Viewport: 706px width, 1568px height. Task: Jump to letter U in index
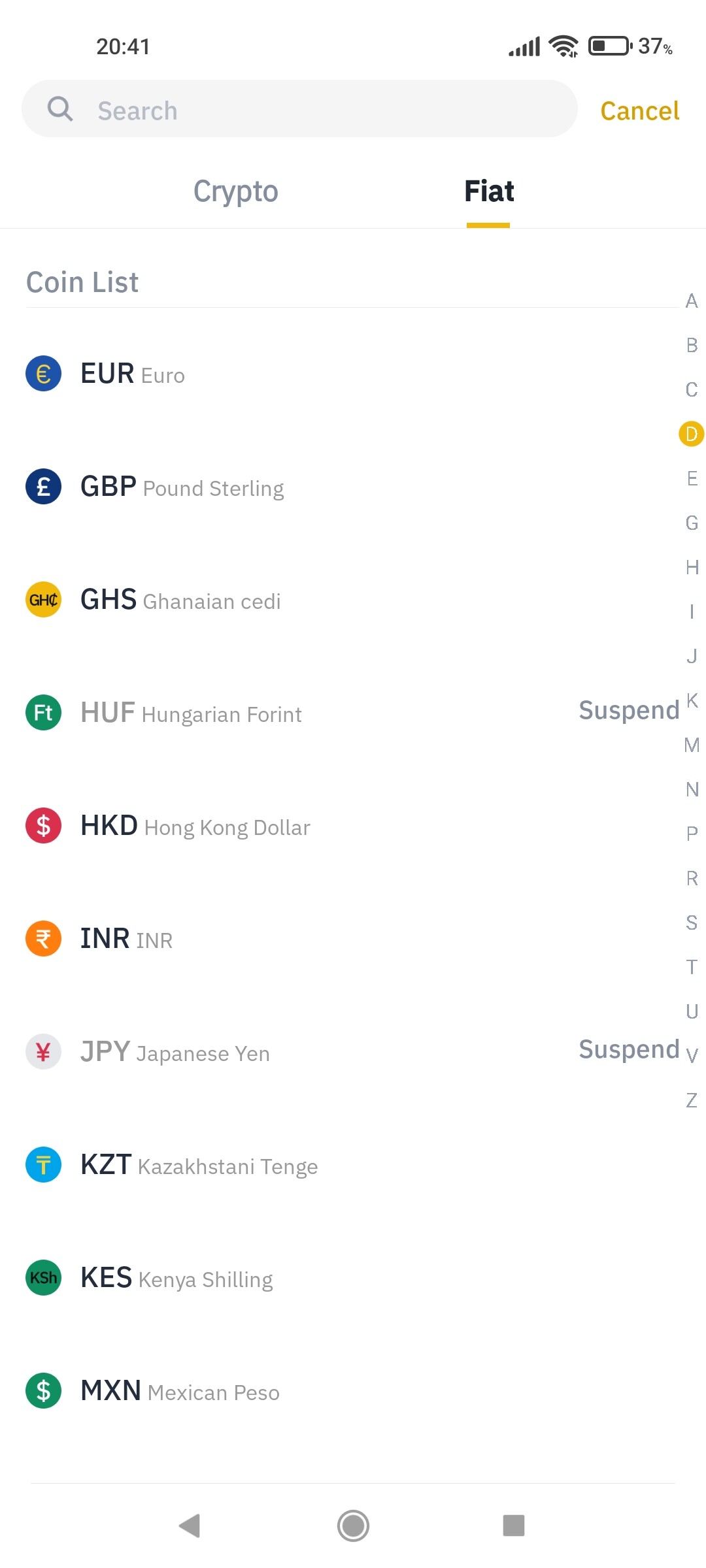(x=692, y=1011)
